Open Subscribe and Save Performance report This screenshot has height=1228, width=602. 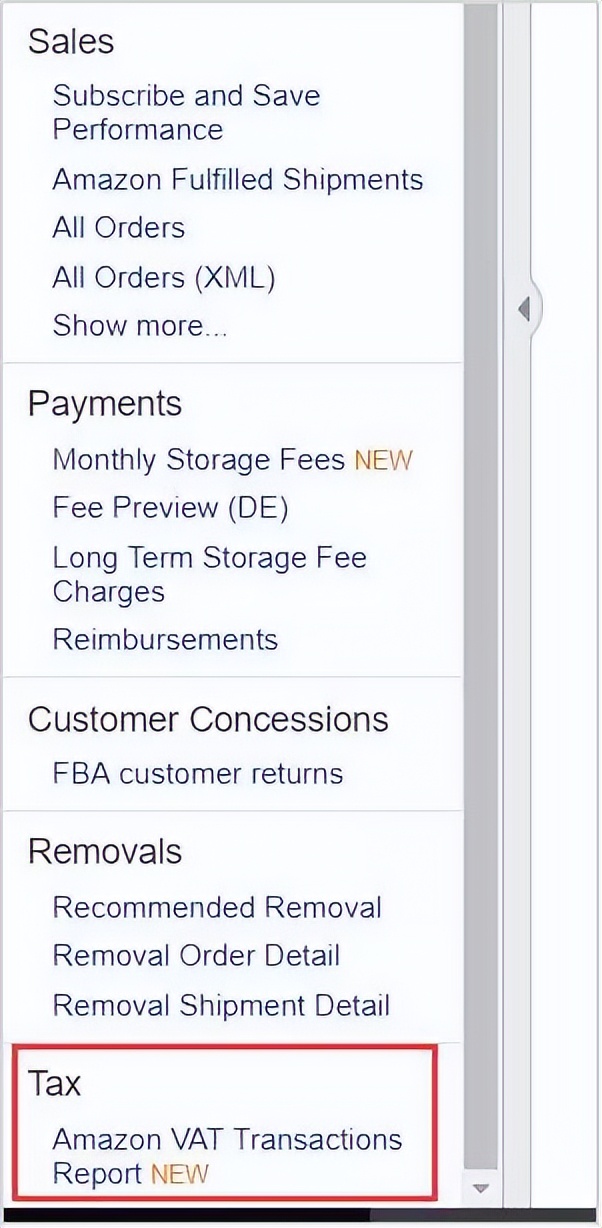click(x=186, y=112)
